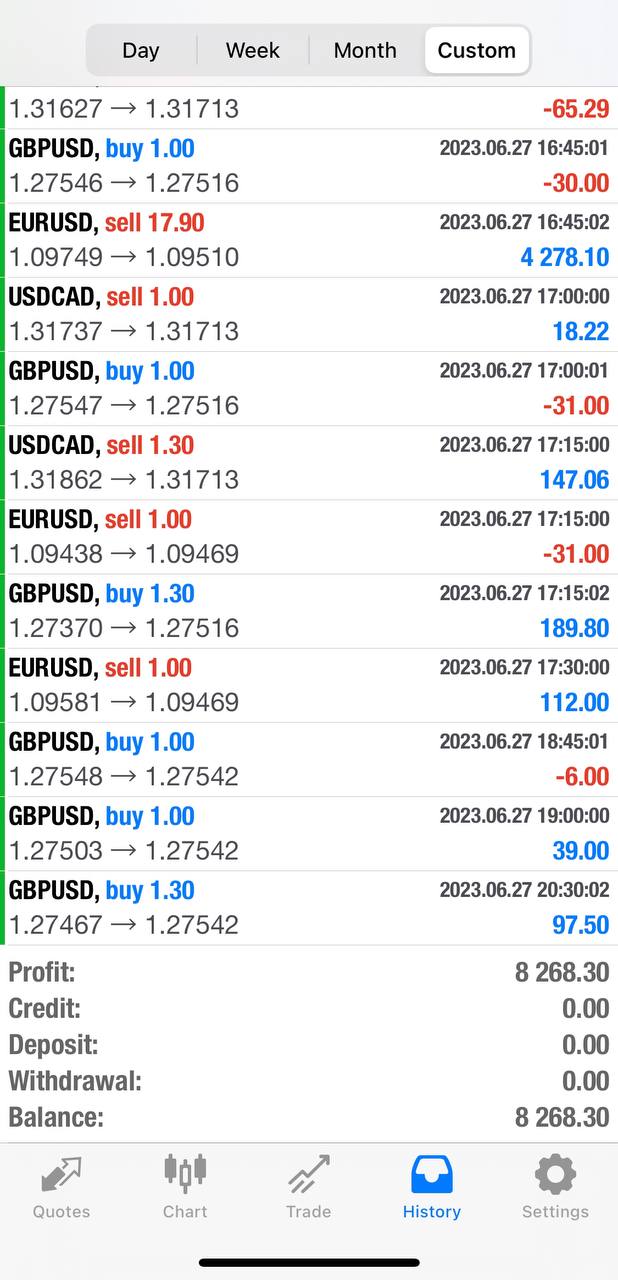
Task: Open the GBPUSD buy deal at 18:45:01
Action: [309, 759]
